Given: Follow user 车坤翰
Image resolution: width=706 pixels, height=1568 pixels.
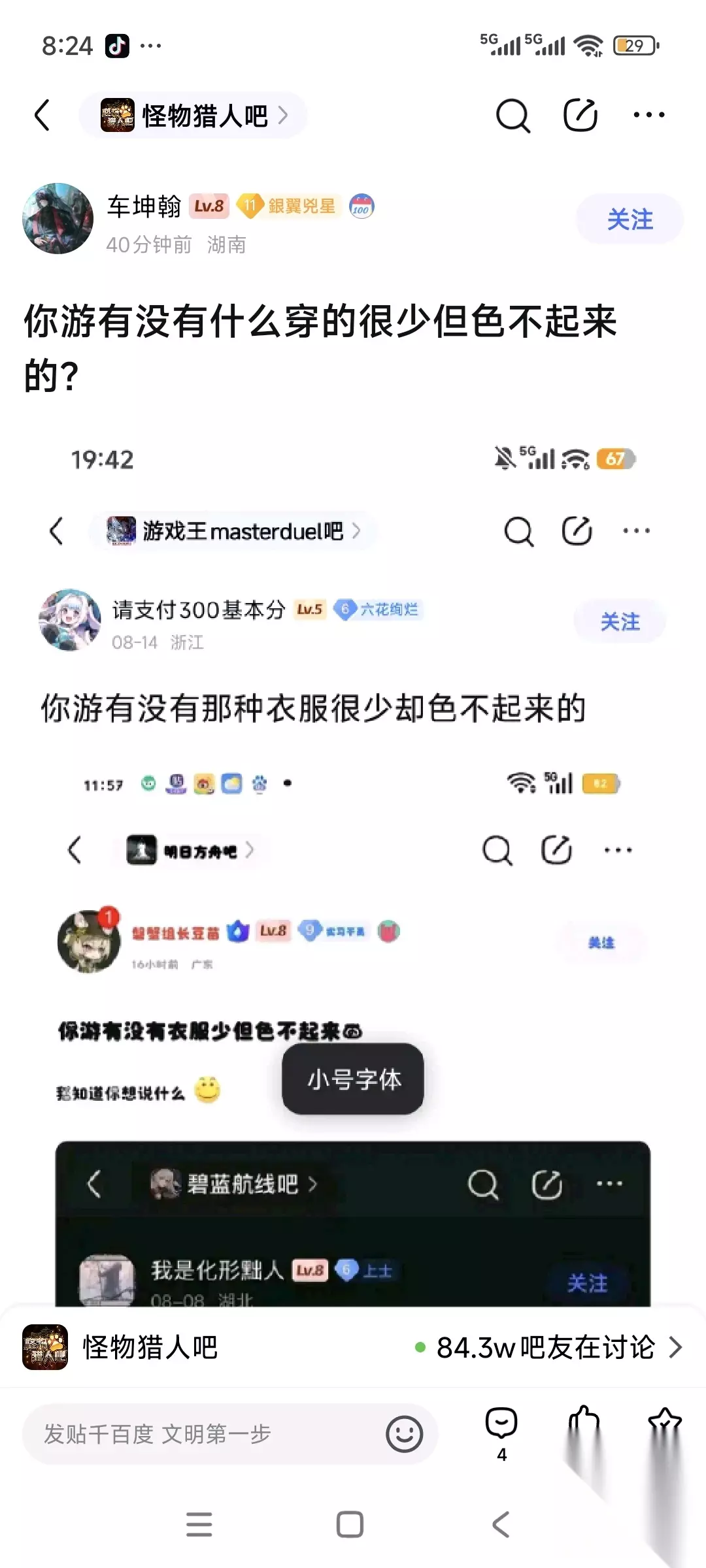Looking at the screenshot, I should click(x=630, y=219).
